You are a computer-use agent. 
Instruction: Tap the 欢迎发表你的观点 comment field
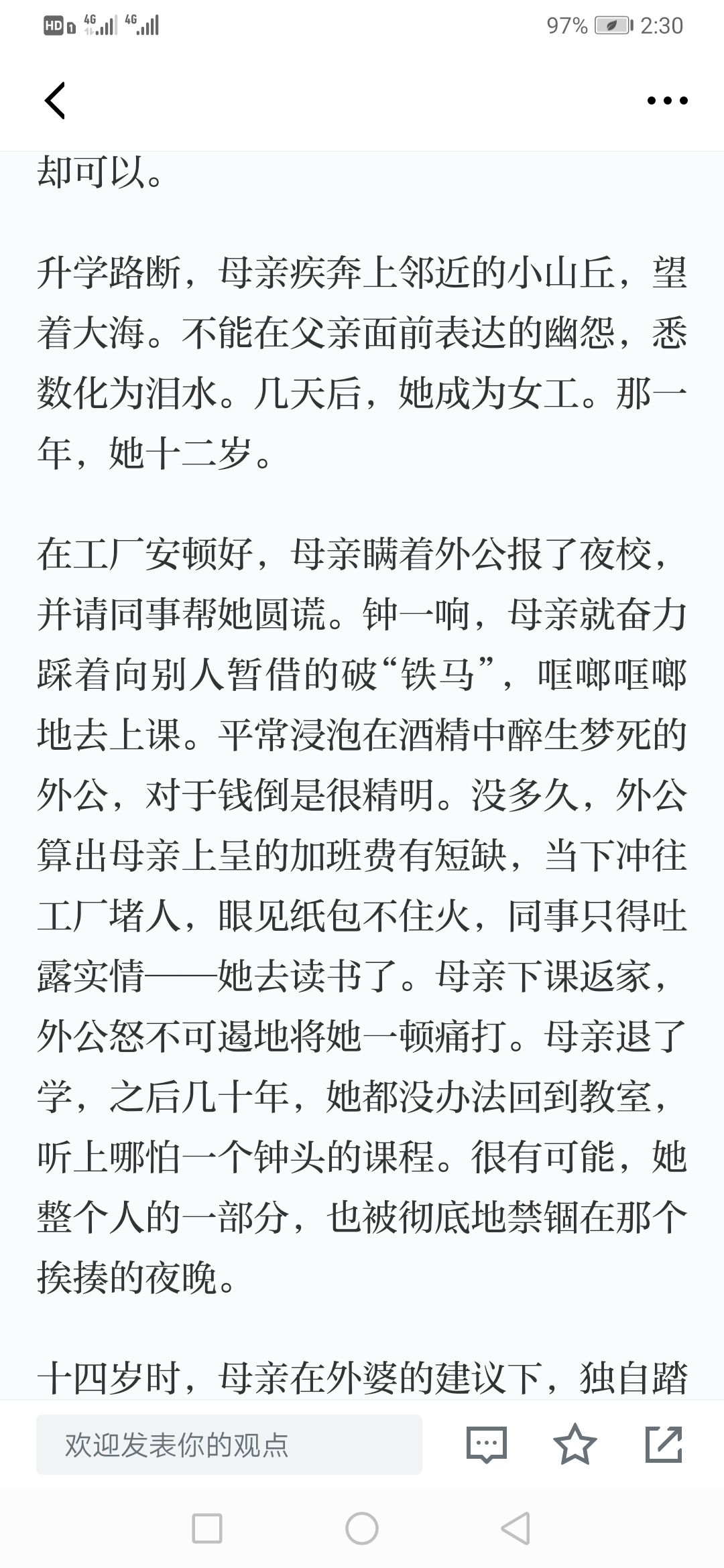229,1445
